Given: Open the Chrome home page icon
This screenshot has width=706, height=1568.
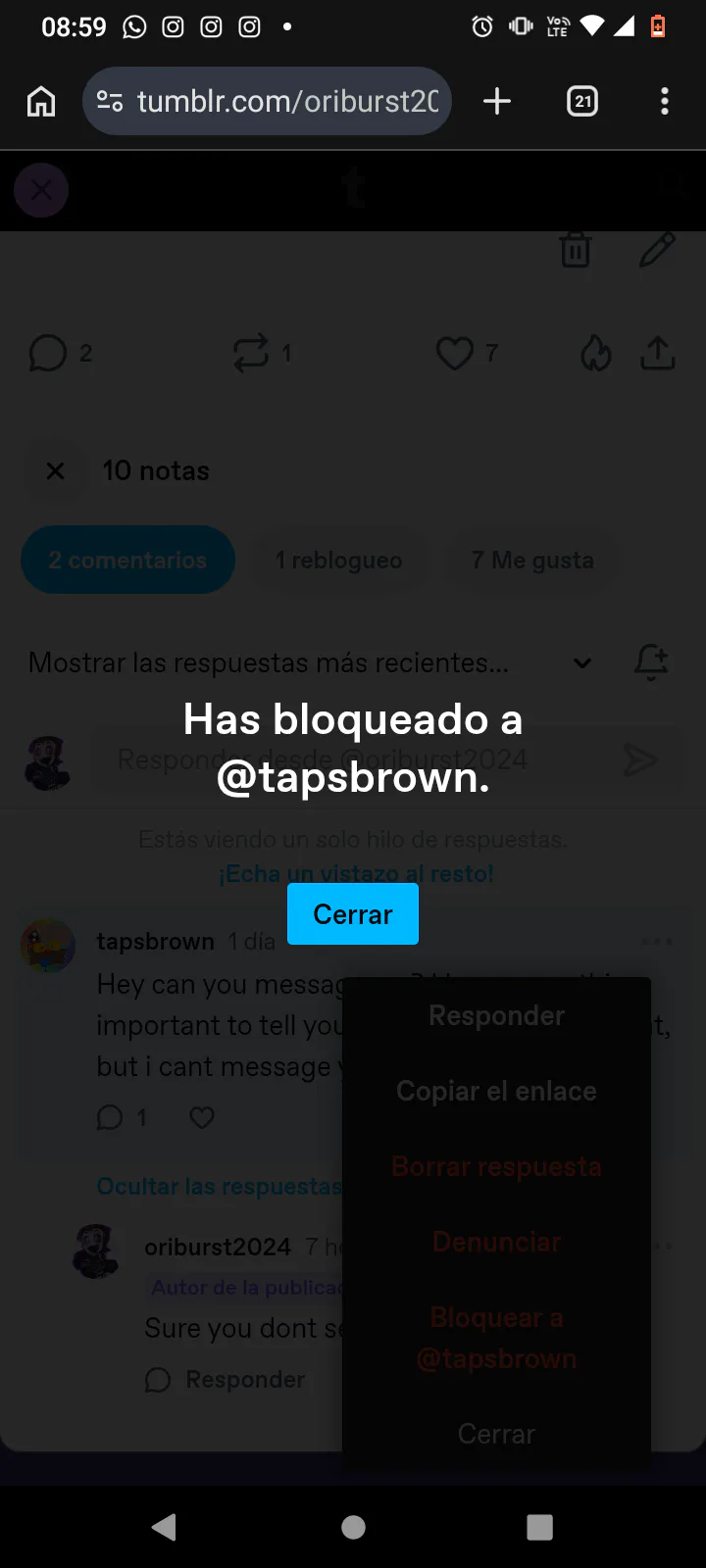Looking at the screenshot, I should (41, 101).
